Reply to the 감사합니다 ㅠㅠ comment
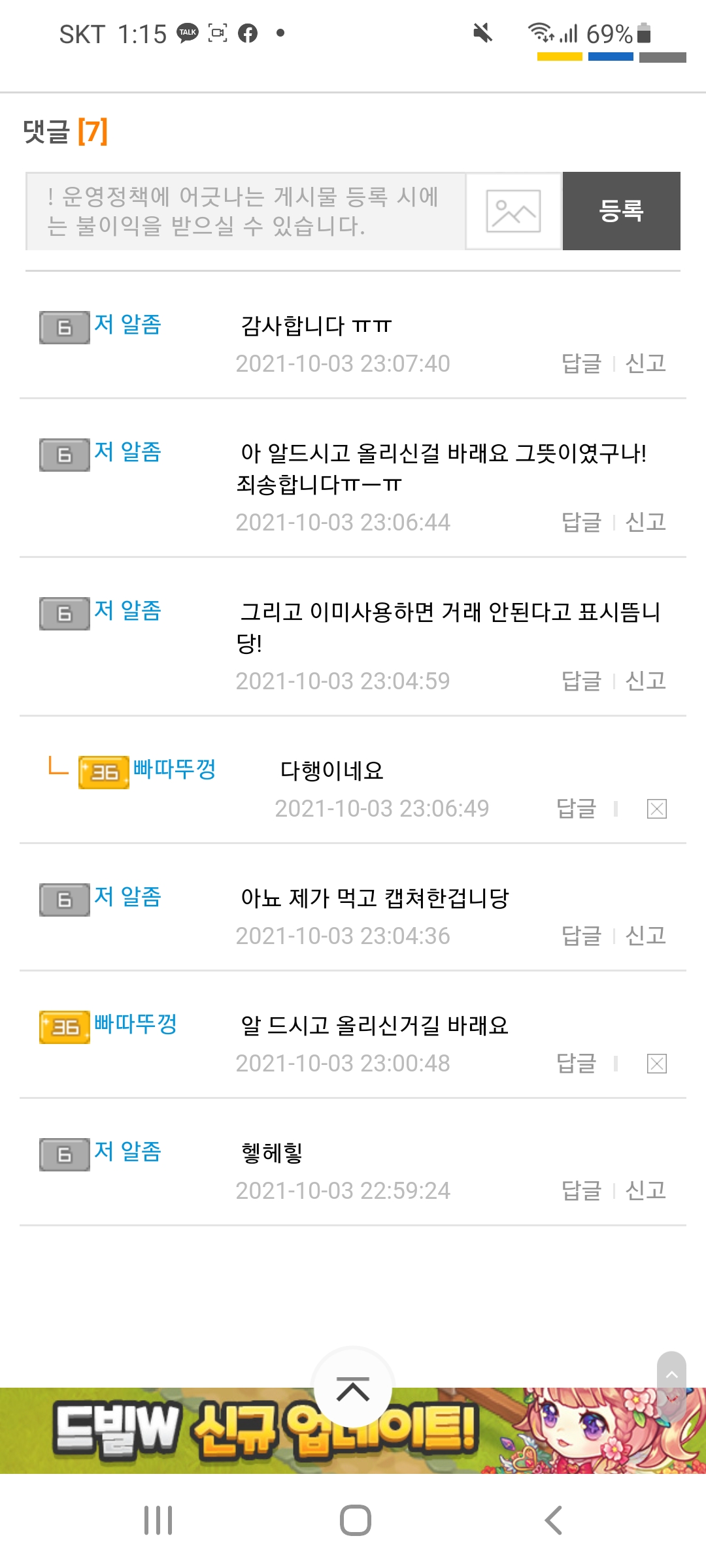Viewport: 706px width, 1568px height. 581,363
